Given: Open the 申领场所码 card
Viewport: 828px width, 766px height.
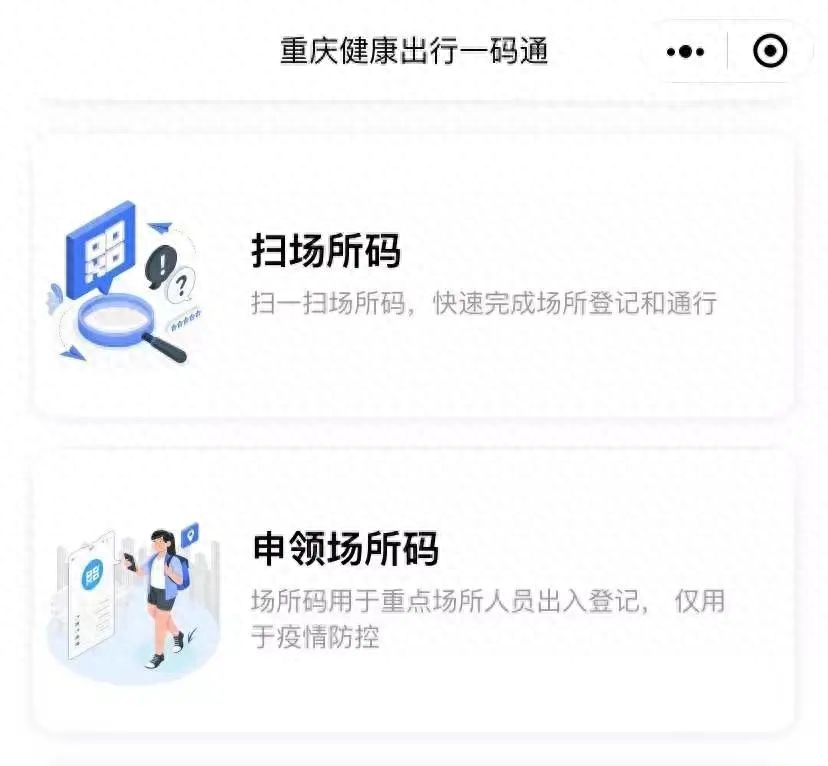Looking at the screenshot, I should pos(413,590).
